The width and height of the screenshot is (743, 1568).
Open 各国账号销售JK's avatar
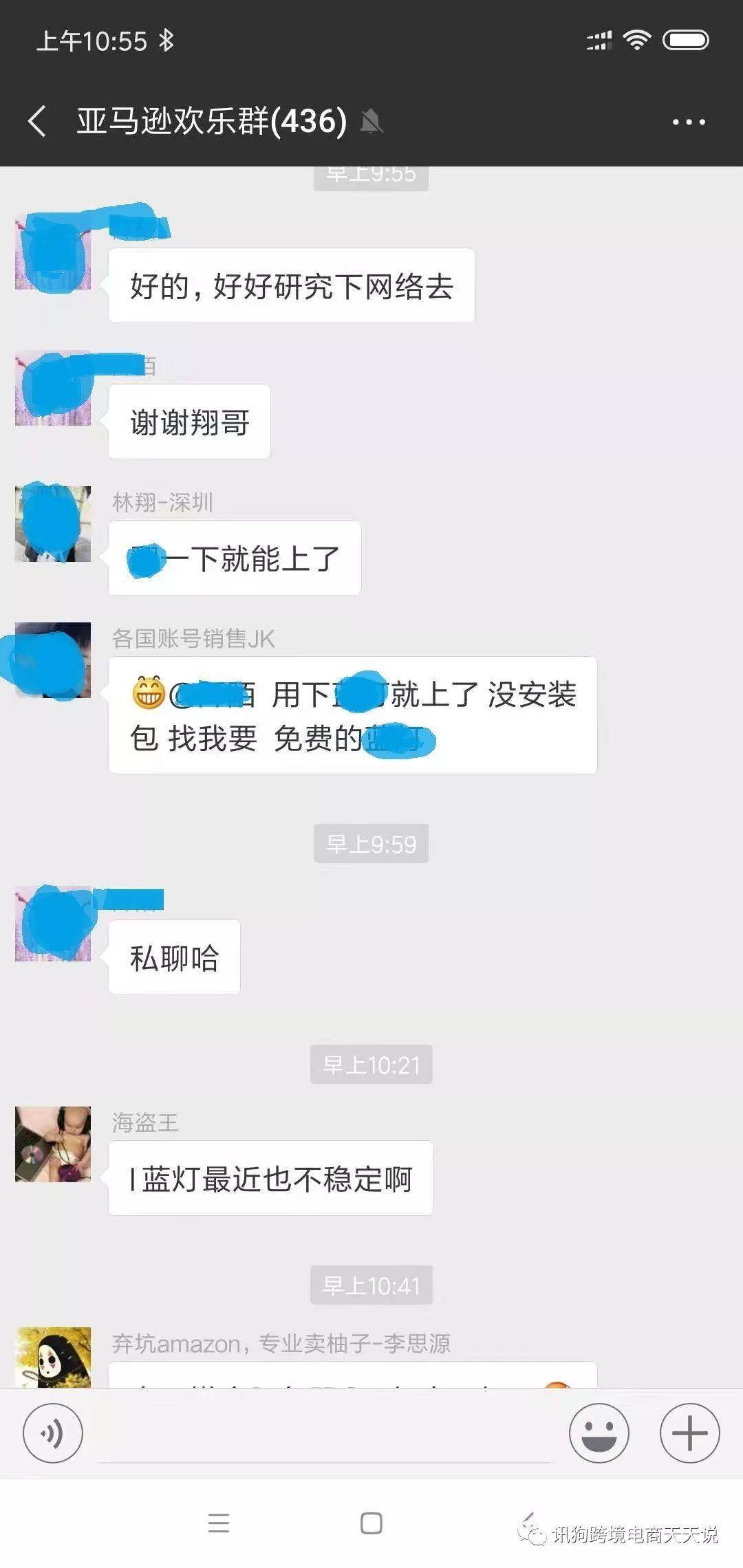(x=53, y=660)
